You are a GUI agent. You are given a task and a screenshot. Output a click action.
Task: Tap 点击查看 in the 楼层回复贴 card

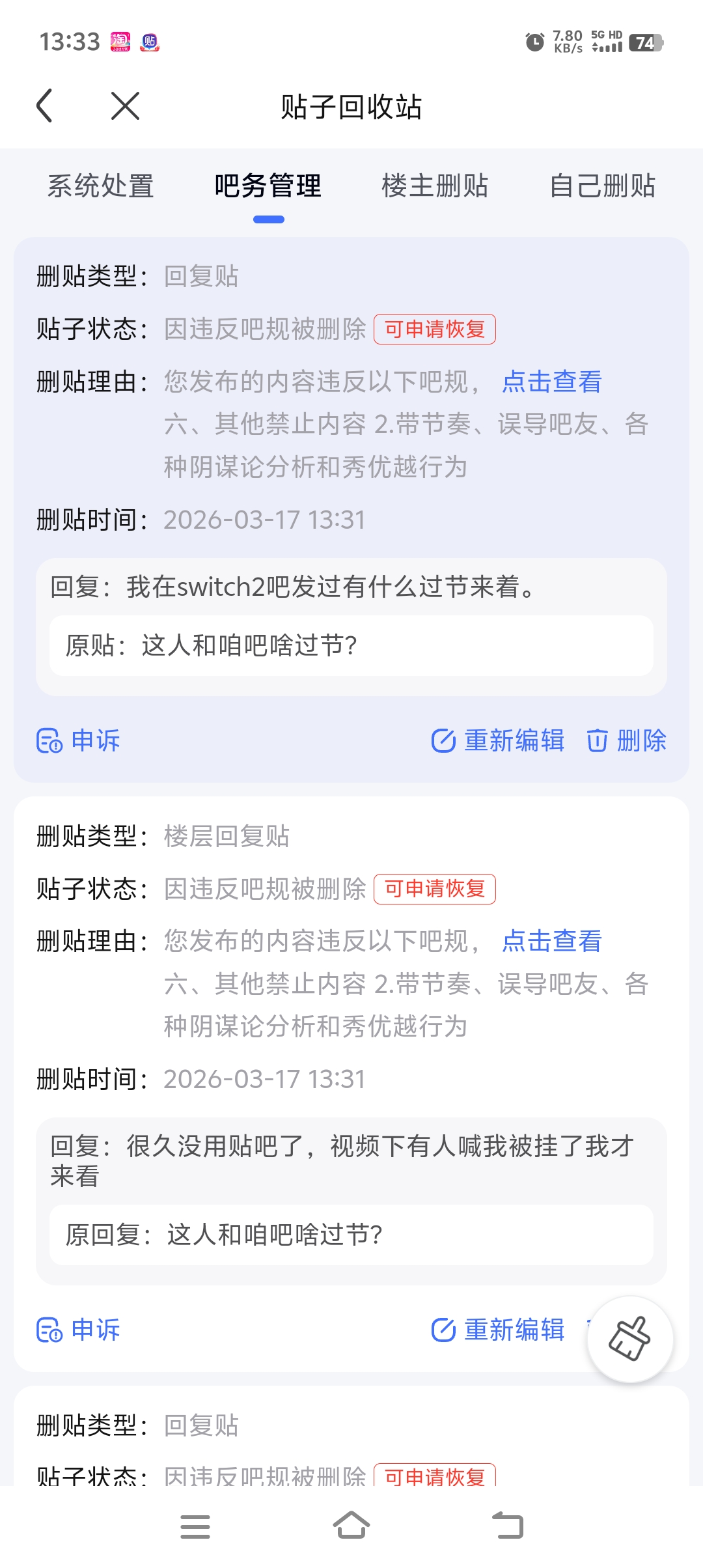[x=552, y=941]
